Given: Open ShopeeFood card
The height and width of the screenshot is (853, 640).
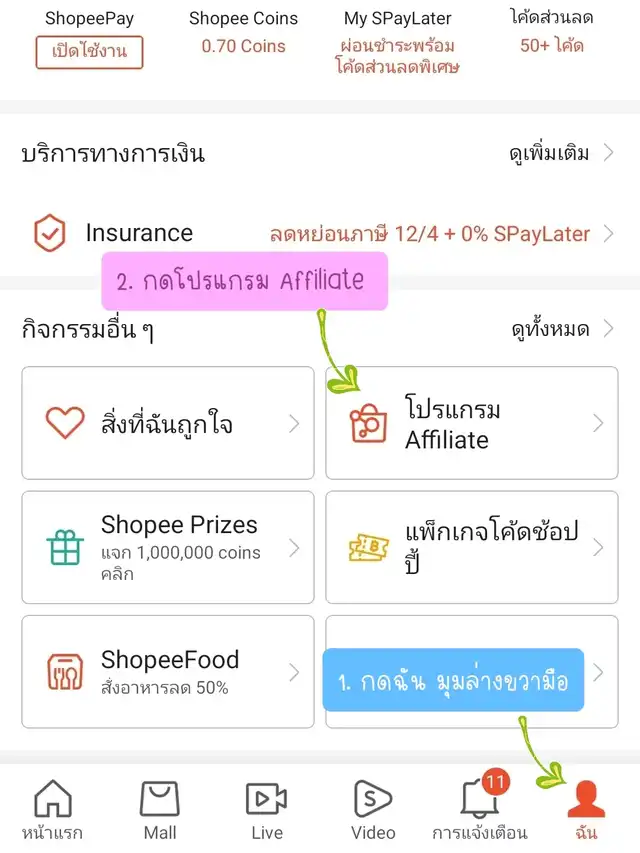Looking at the screenshot, I should pyautogui.click(x=168, y=672).
